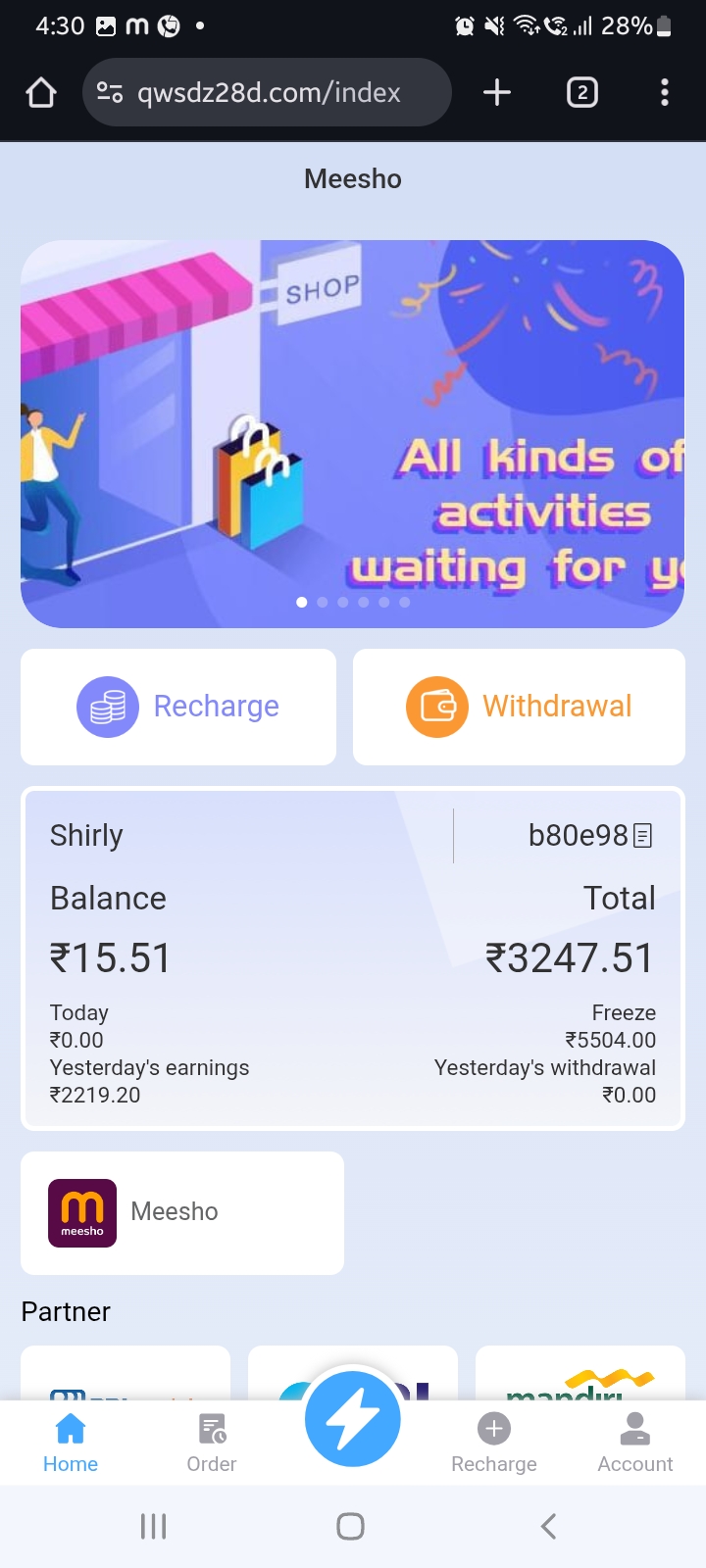Open the Withdrawal page
This screenshot has width=706, height=1568.
519,707
